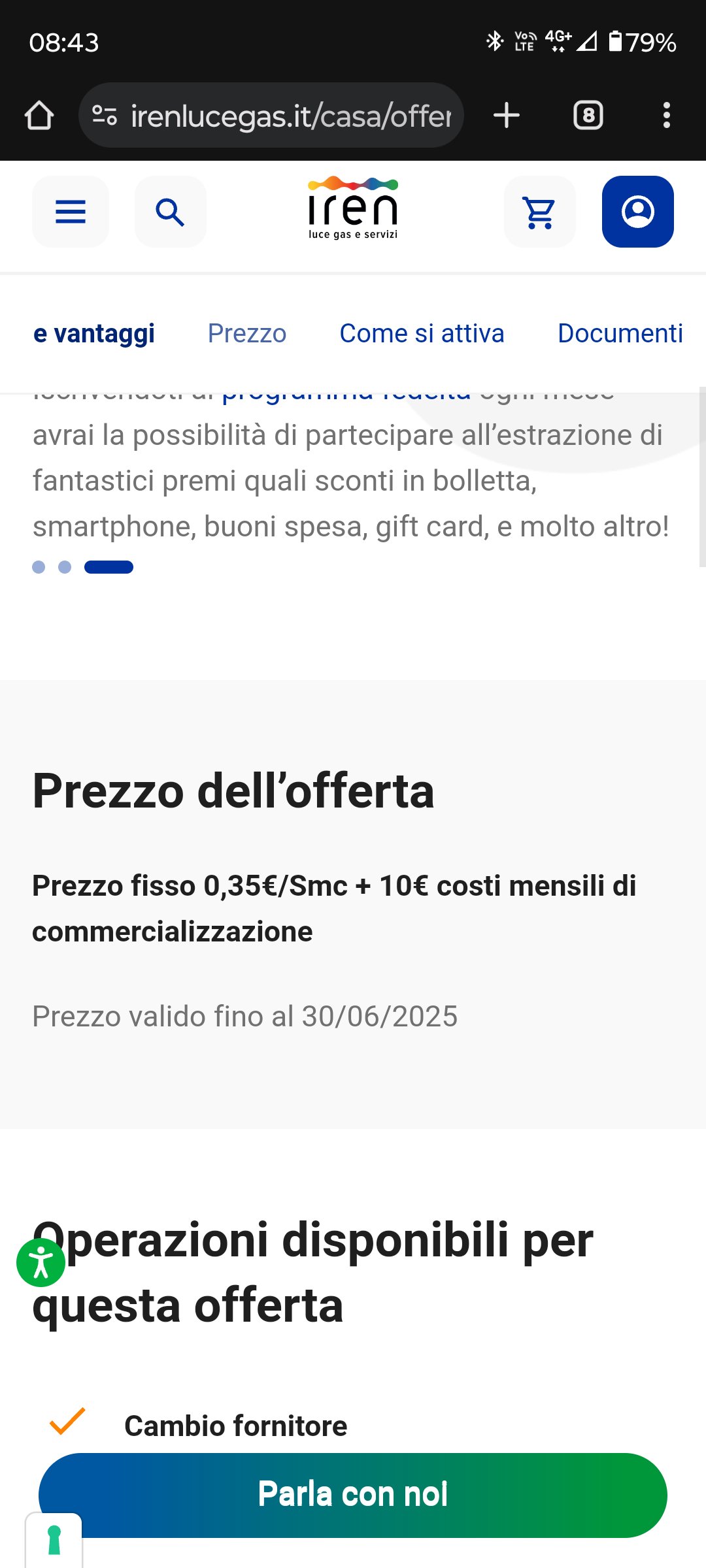The image size is (706, 1568).
Task: Tap the Parla con noi button
Action: click(x=353, y=1495)
